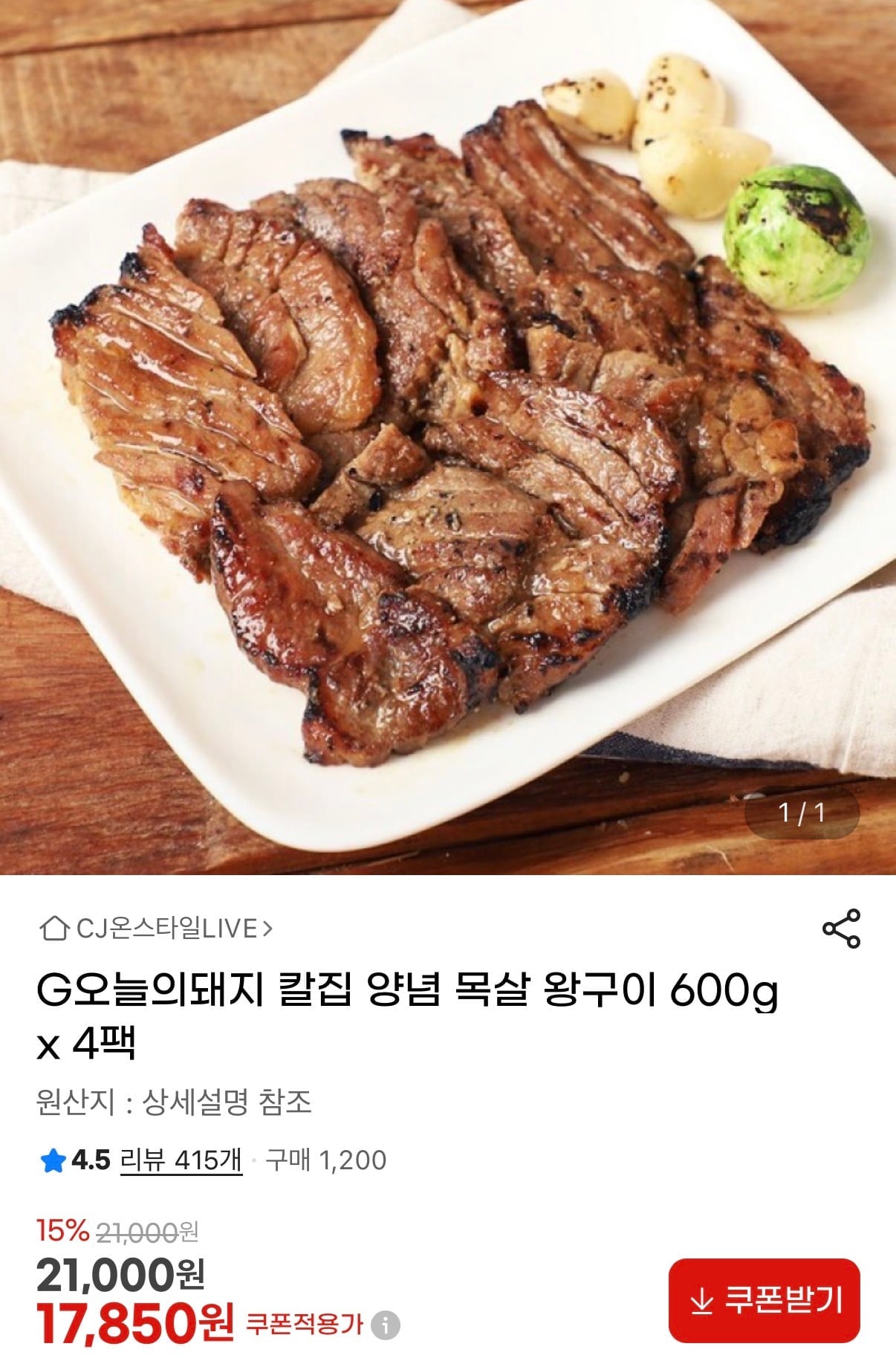This screenshot has height=1358, width=896.
Task: Tap the 쿠폰받기 coupon button
Action: coord(764,1301)
